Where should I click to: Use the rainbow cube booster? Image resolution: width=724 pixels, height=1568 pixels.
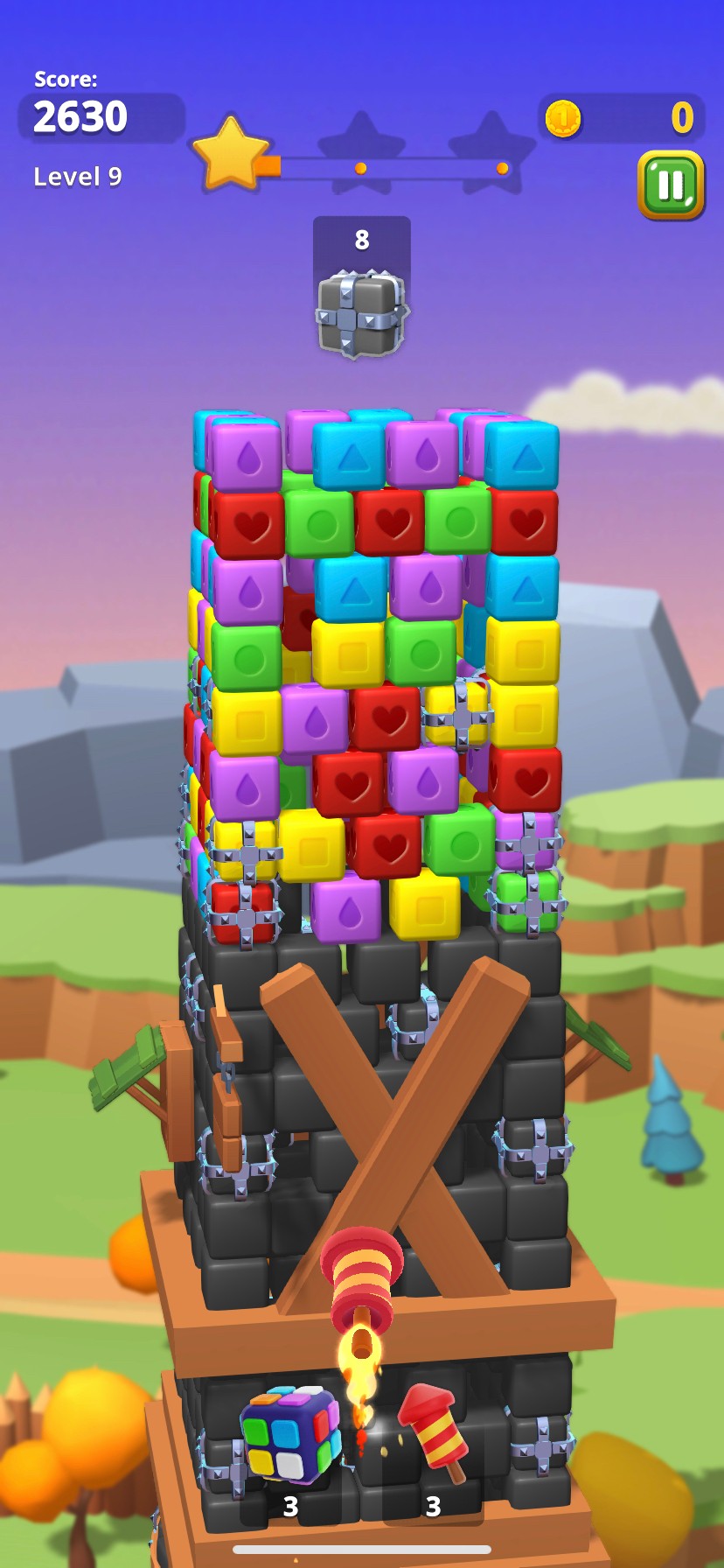point(291,1434)
